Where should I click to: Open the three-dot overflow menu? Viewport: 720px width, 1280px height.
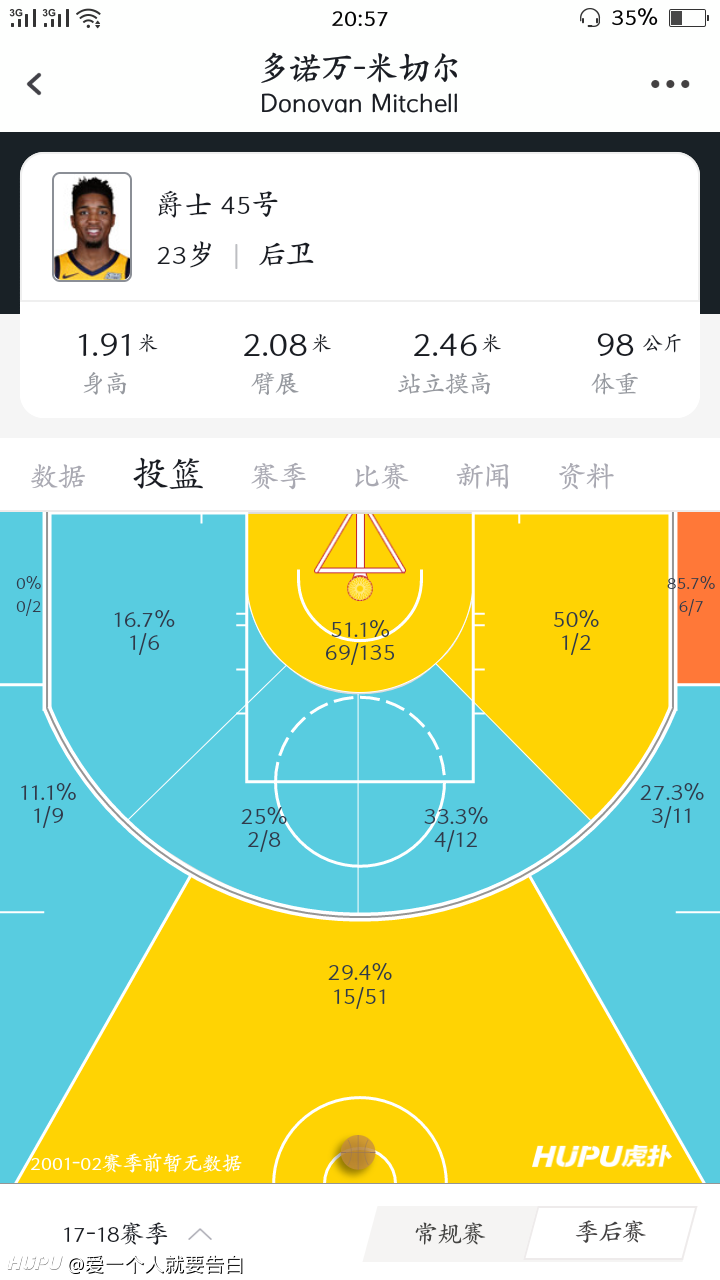point(670,84)
